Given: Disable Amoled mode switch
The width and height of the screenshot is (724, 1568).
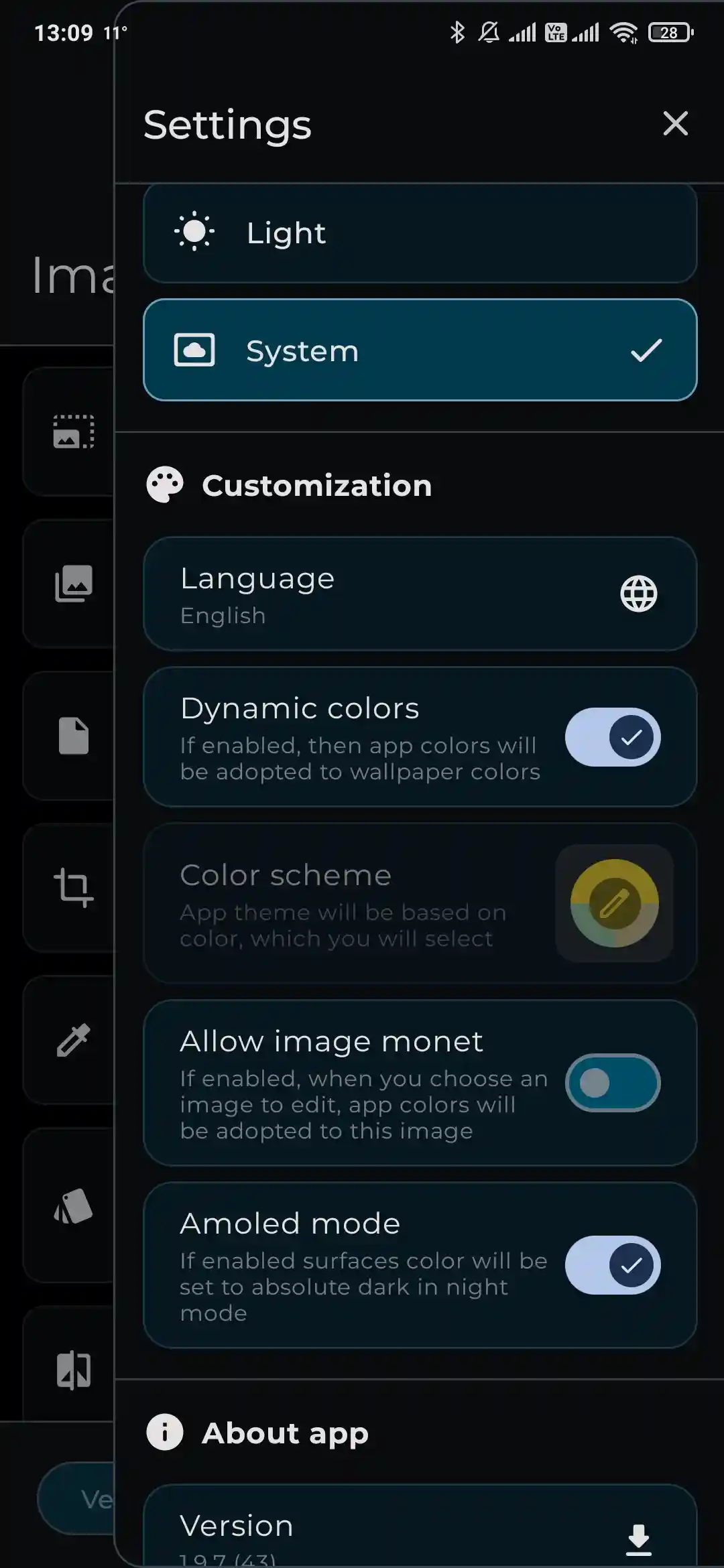Looking at the screenshot, I should [612, 1265].
